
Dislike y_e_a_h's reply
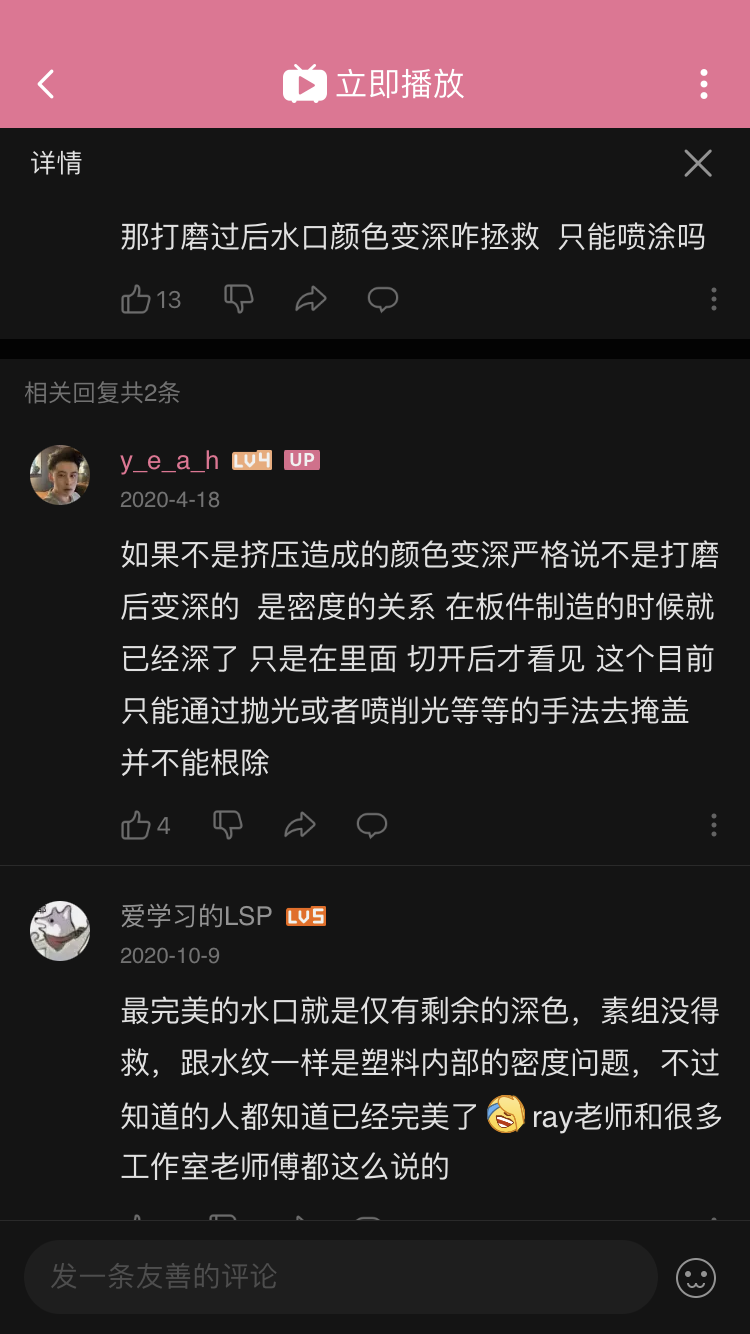point(228,825)
